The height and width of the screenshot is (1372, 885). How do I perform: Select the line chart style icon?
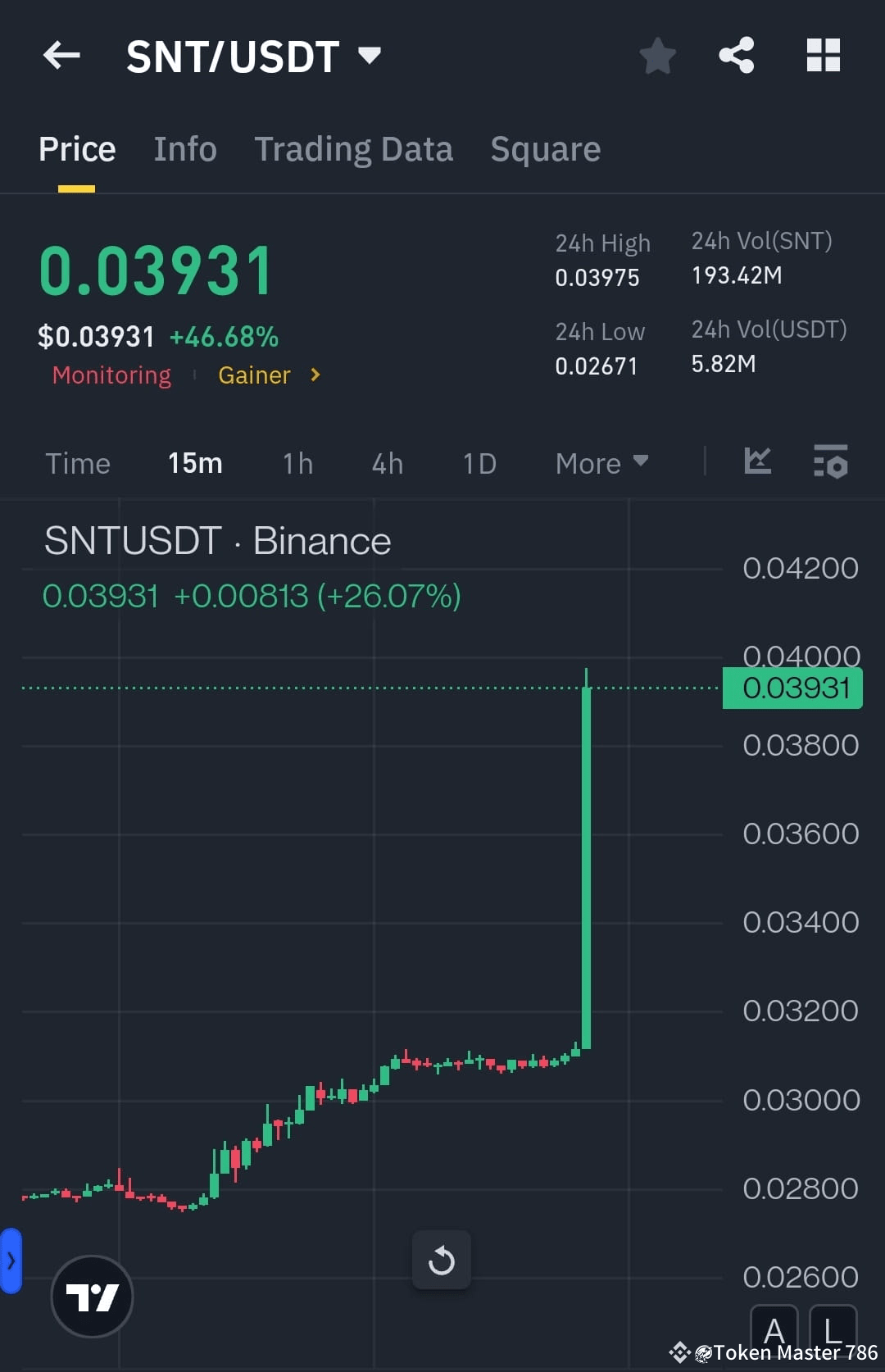[x=757, y=462]
